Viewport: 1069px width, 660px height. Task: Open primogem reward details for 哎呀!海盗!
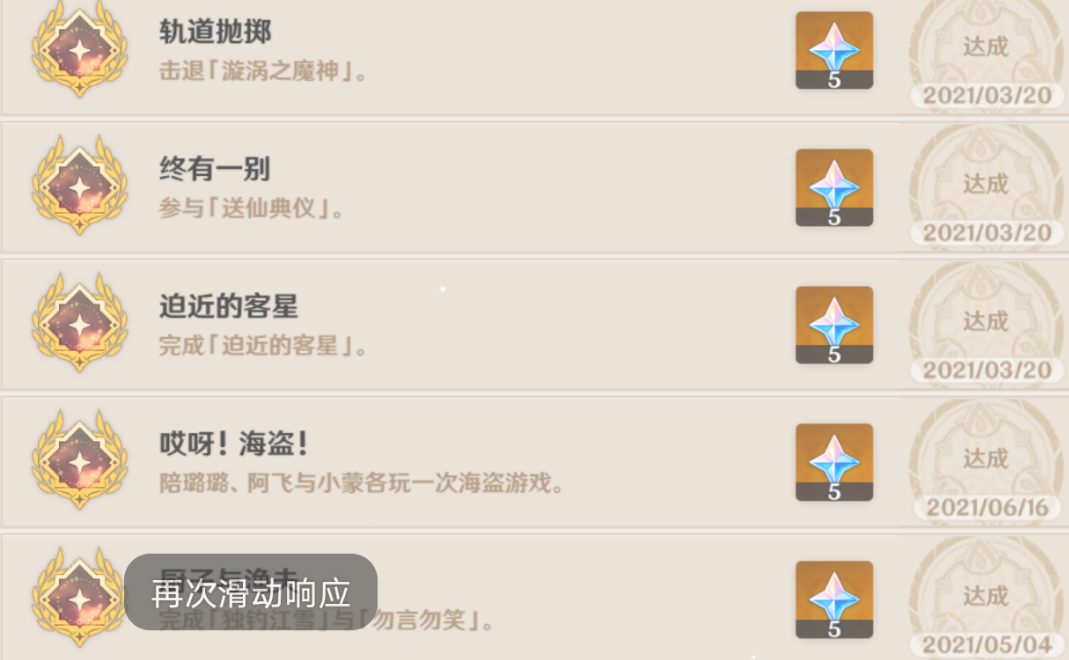click(x=834, y=461)
